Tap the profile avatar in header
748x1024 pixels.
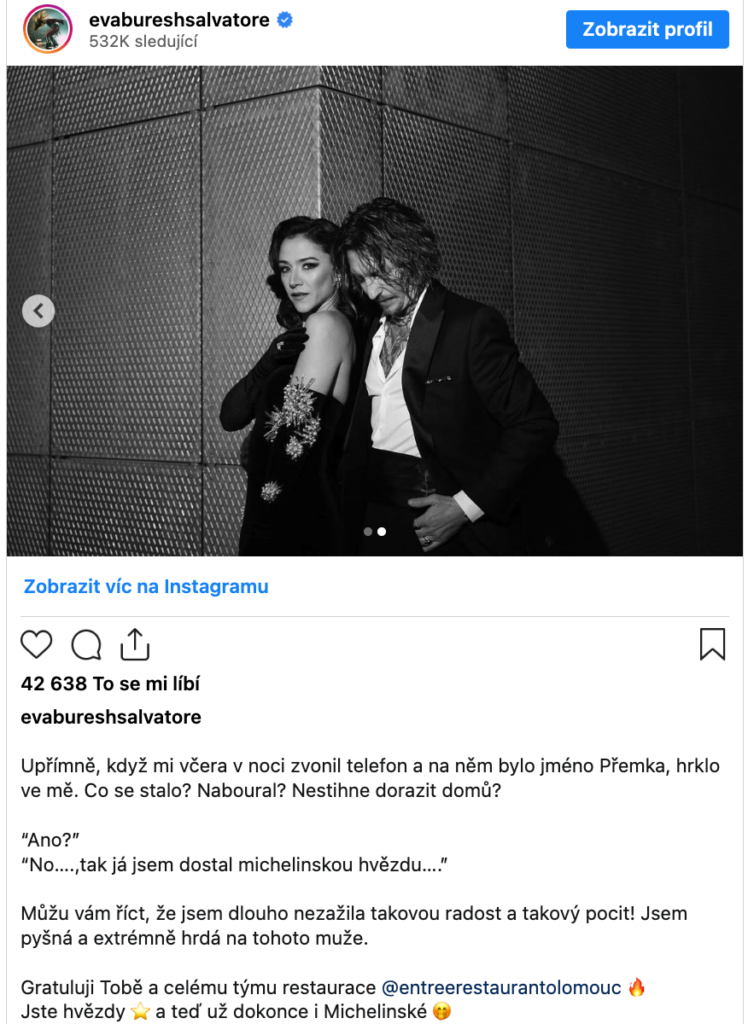[48, 29]
